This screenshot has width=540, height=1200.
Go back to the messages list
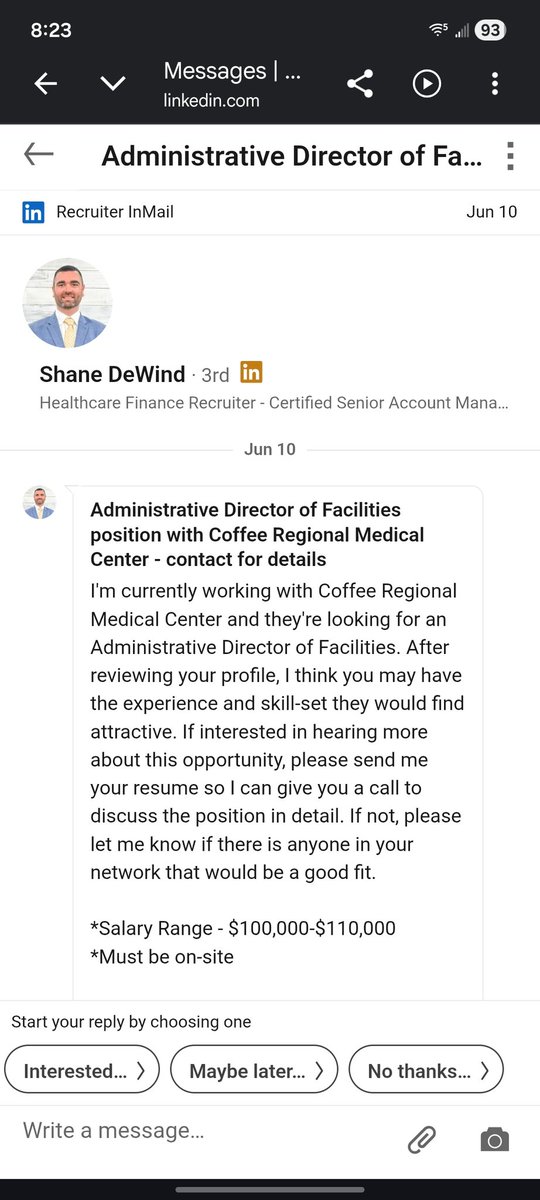[38, 154]
